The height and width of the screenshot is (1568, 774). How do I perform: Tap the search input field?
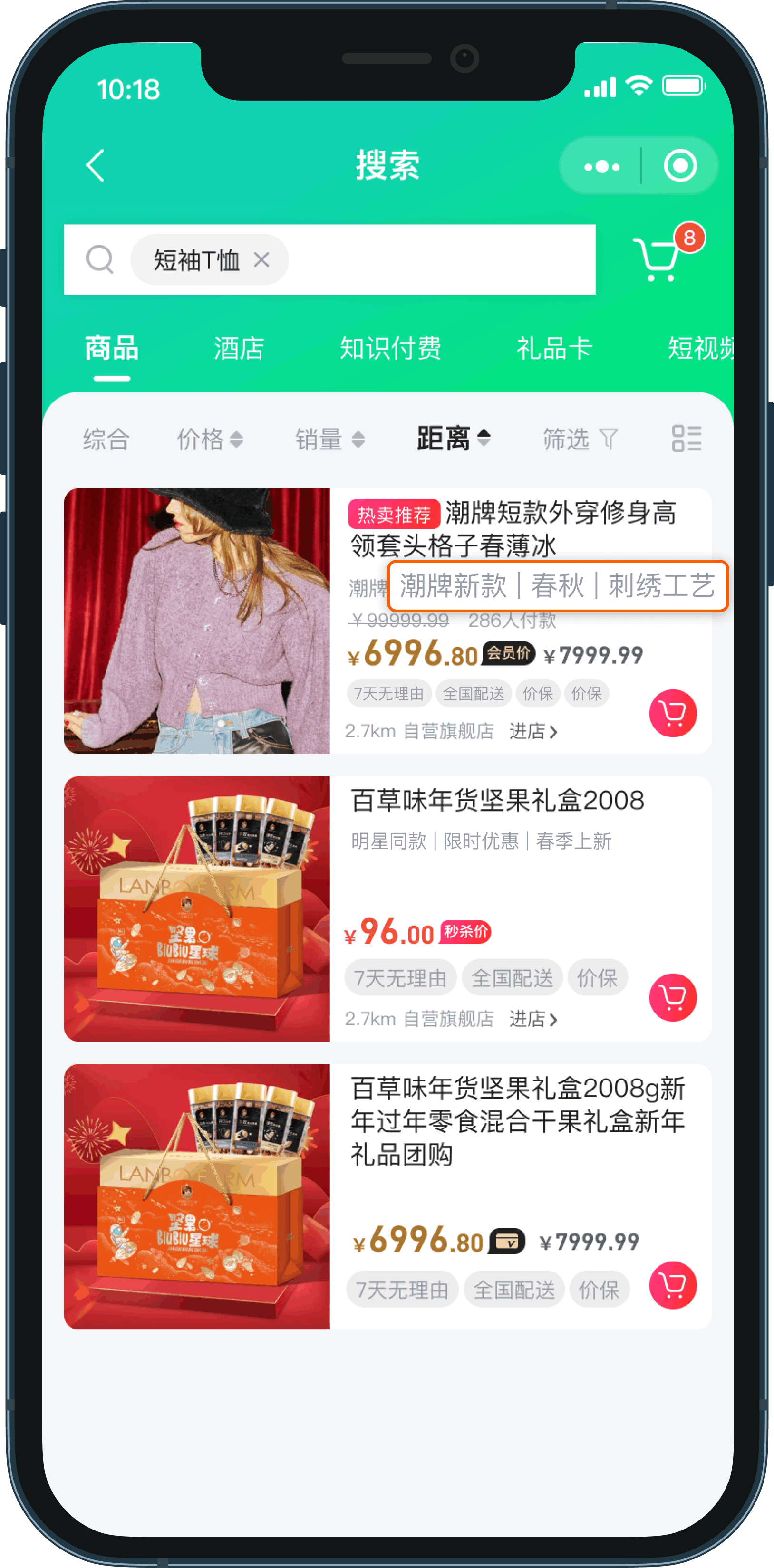click(438, 260)
